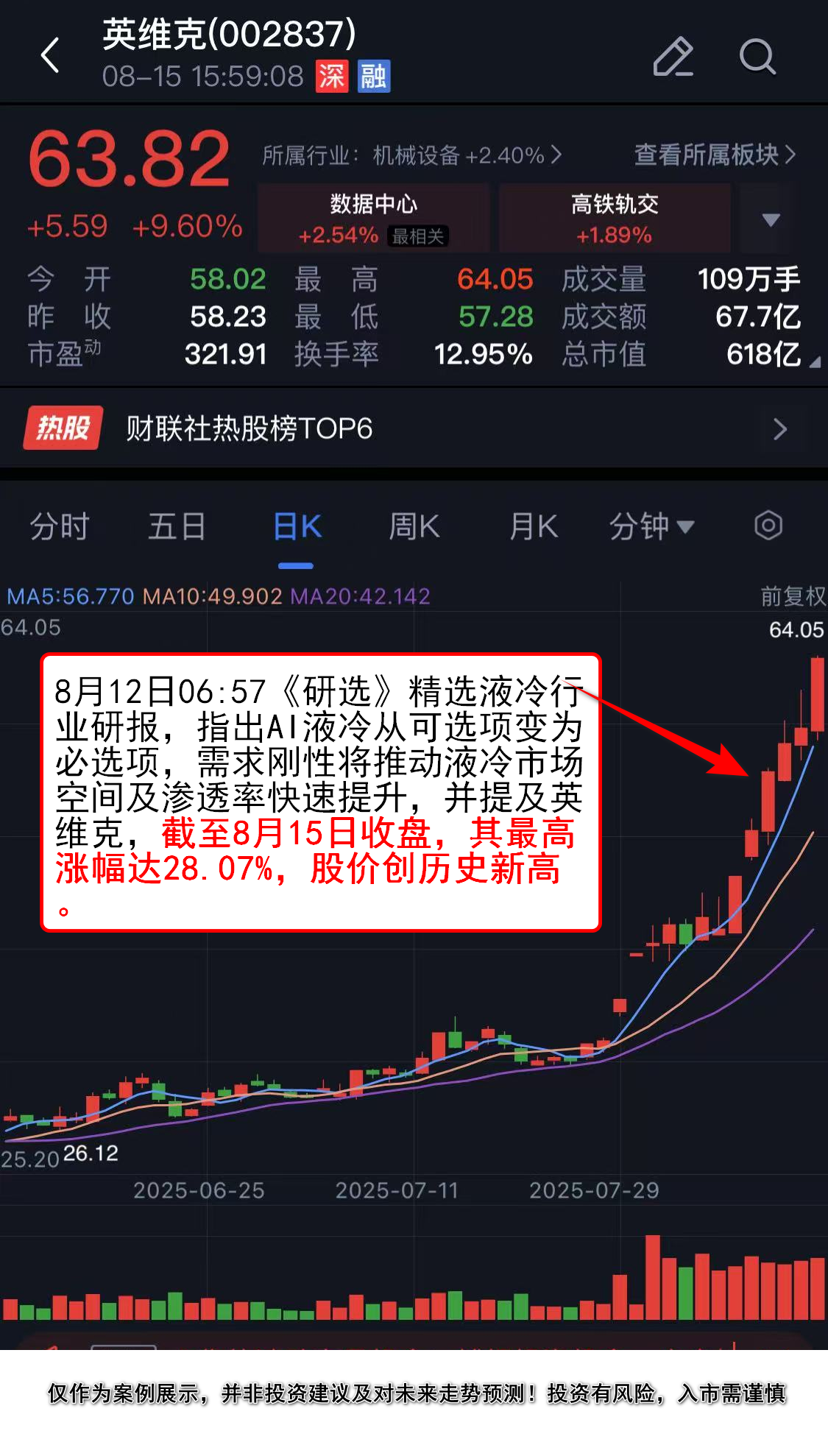828x1456 pixels.
Task: Open the 机械设备 industry link
Action: coord(412,155)
